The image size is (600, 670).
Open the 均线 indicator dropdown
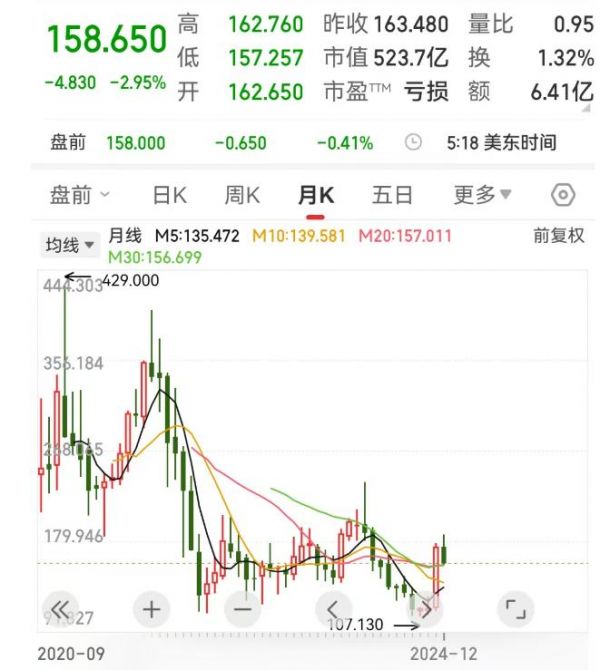[x=70, y=244]
